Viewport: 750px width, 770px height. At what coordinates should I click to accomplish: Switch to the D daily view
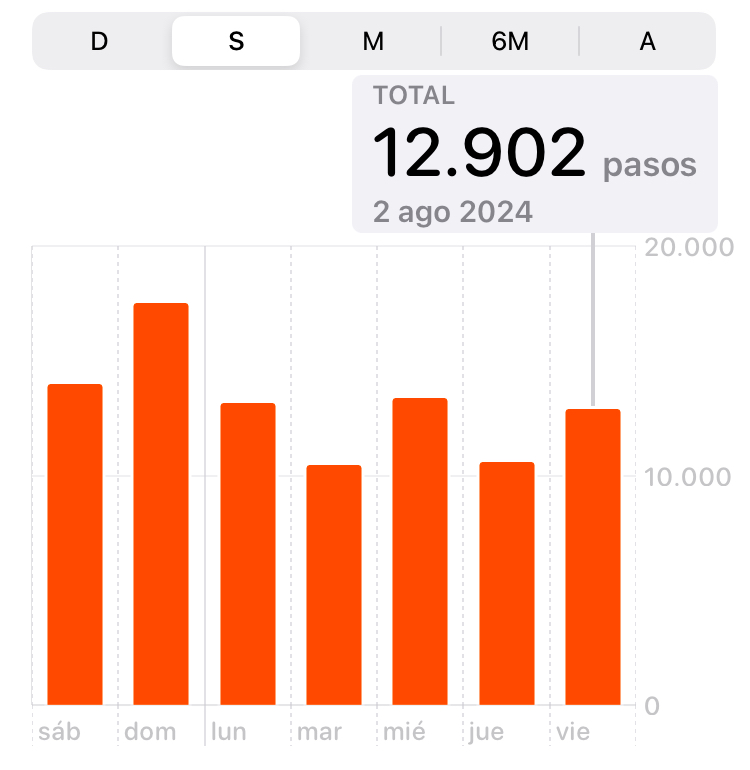pos(99,41)
